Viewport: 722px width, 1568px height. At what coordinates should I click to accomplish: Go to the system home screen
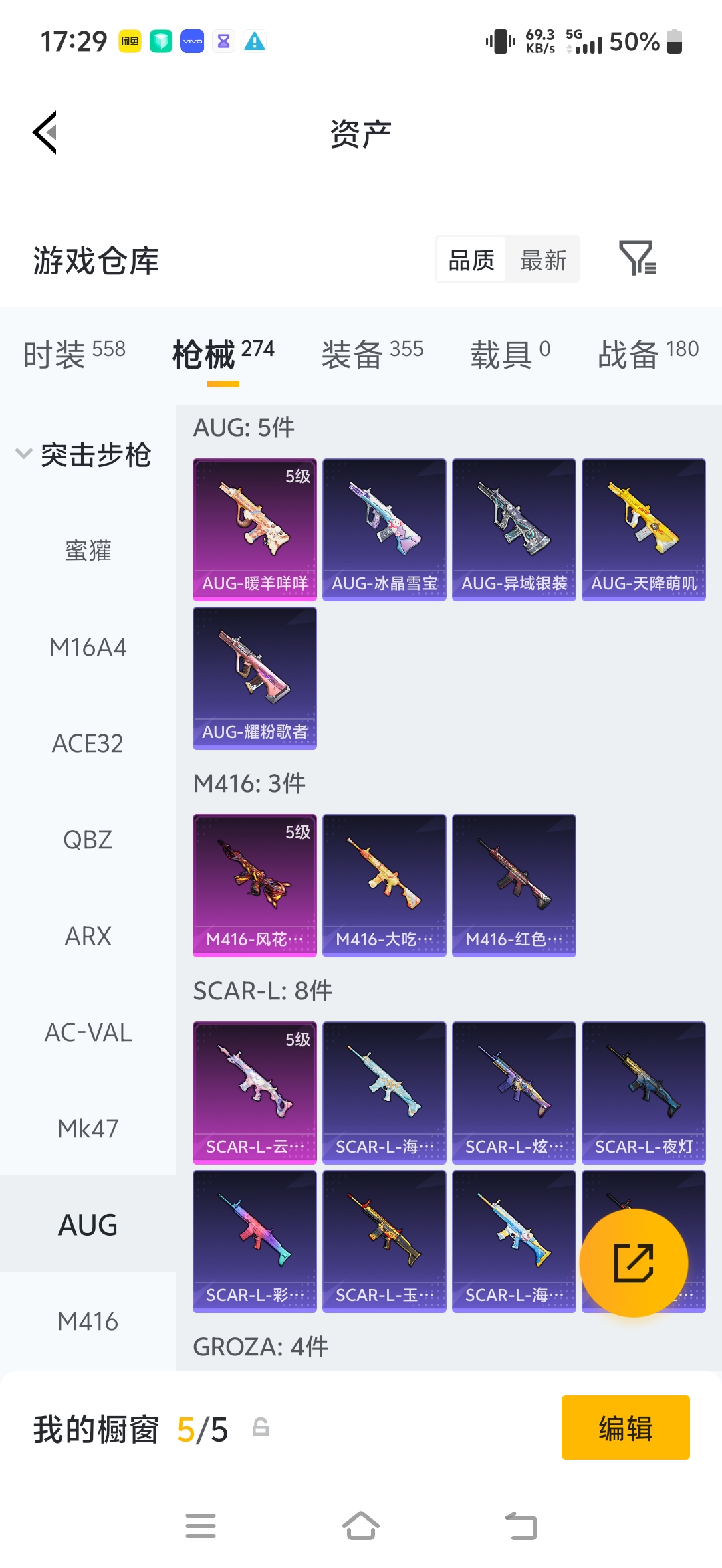point(361,1527)
